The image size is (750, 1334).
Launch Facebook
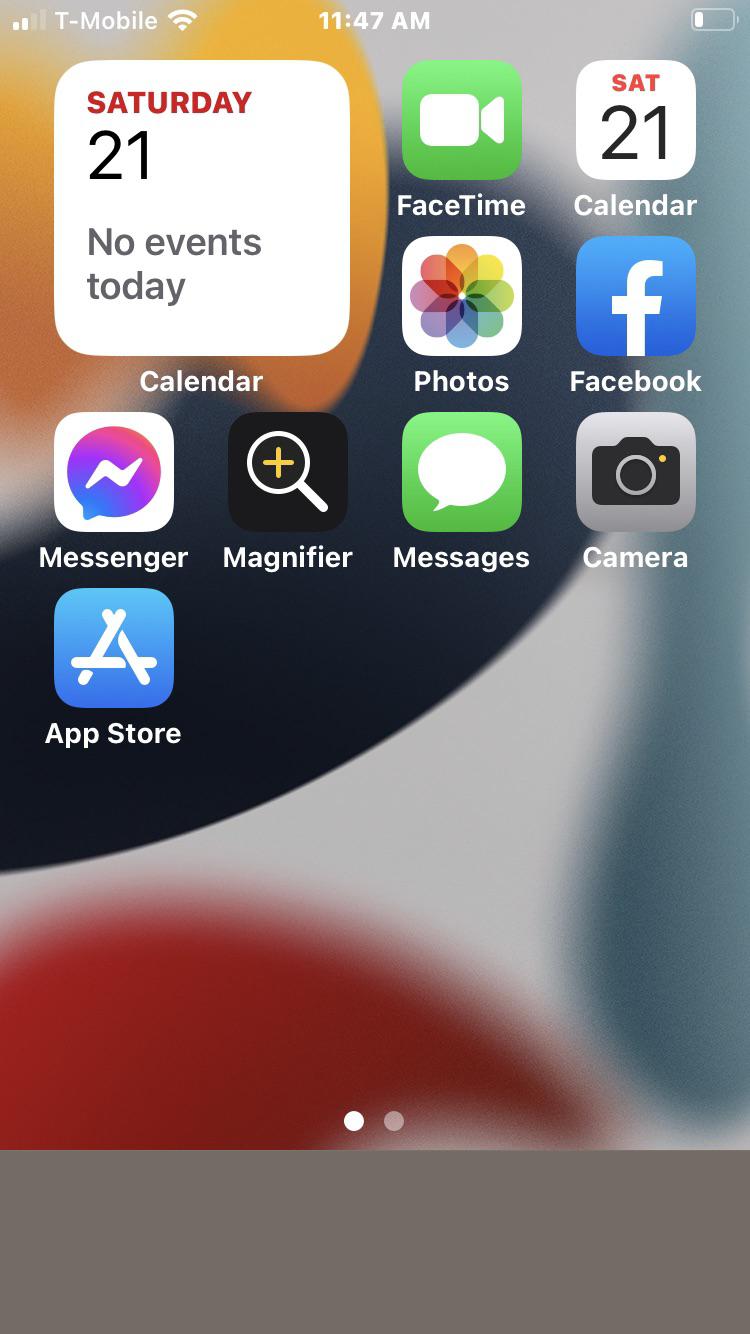click(635, 296)
